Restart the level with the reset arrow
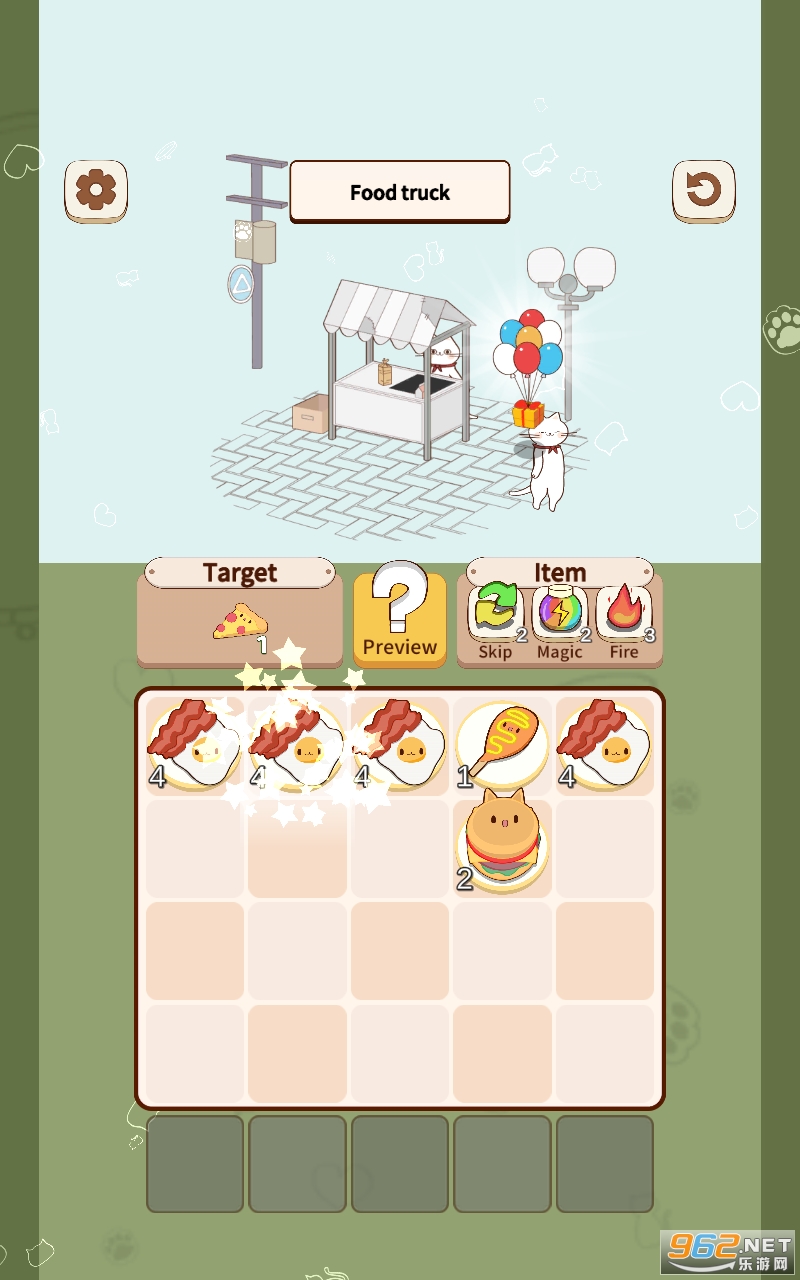The width and height of the screenshot is (800, 1280). pyautogui.click(x=703, y=190)
